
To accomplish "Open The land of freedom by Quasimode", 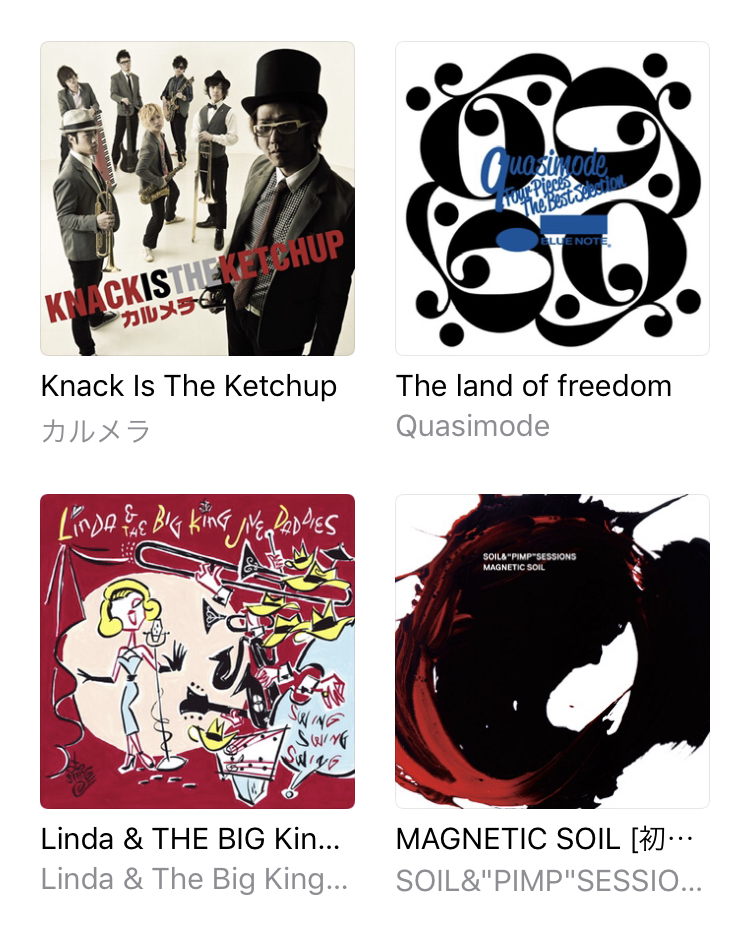I will click(552, 199).
